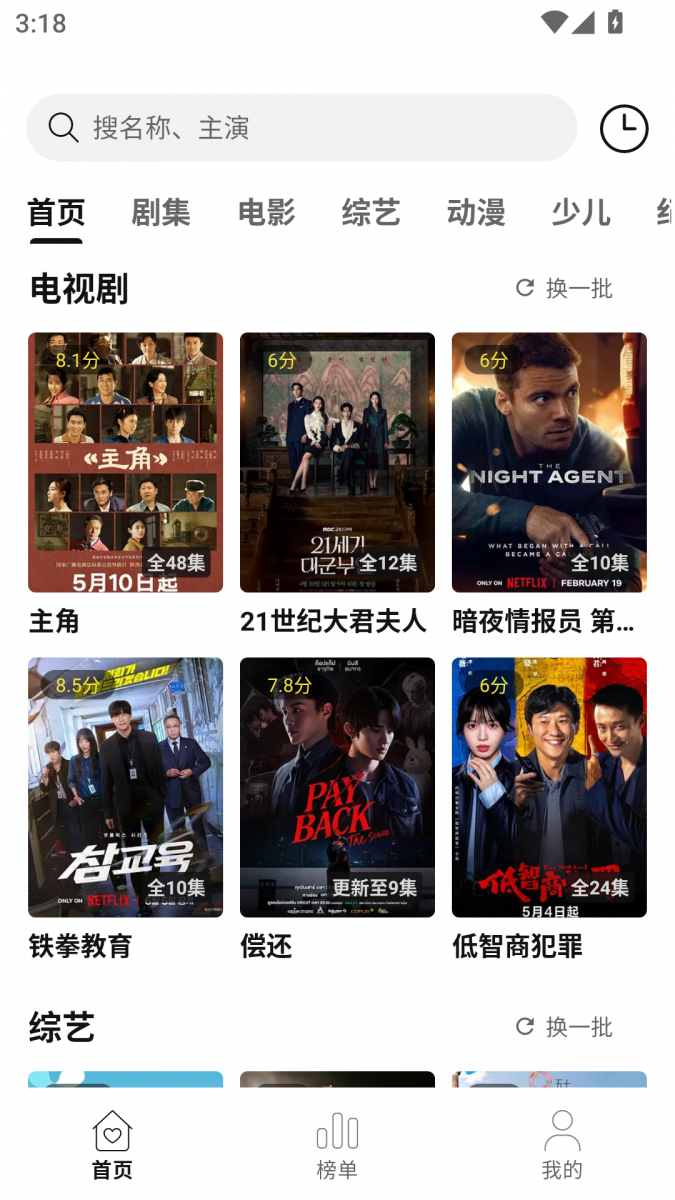Viewport: 675px width, 1200px height.
Task: Refresh the 综艺 section with 换一批
Action: [x=564, y=1027]
